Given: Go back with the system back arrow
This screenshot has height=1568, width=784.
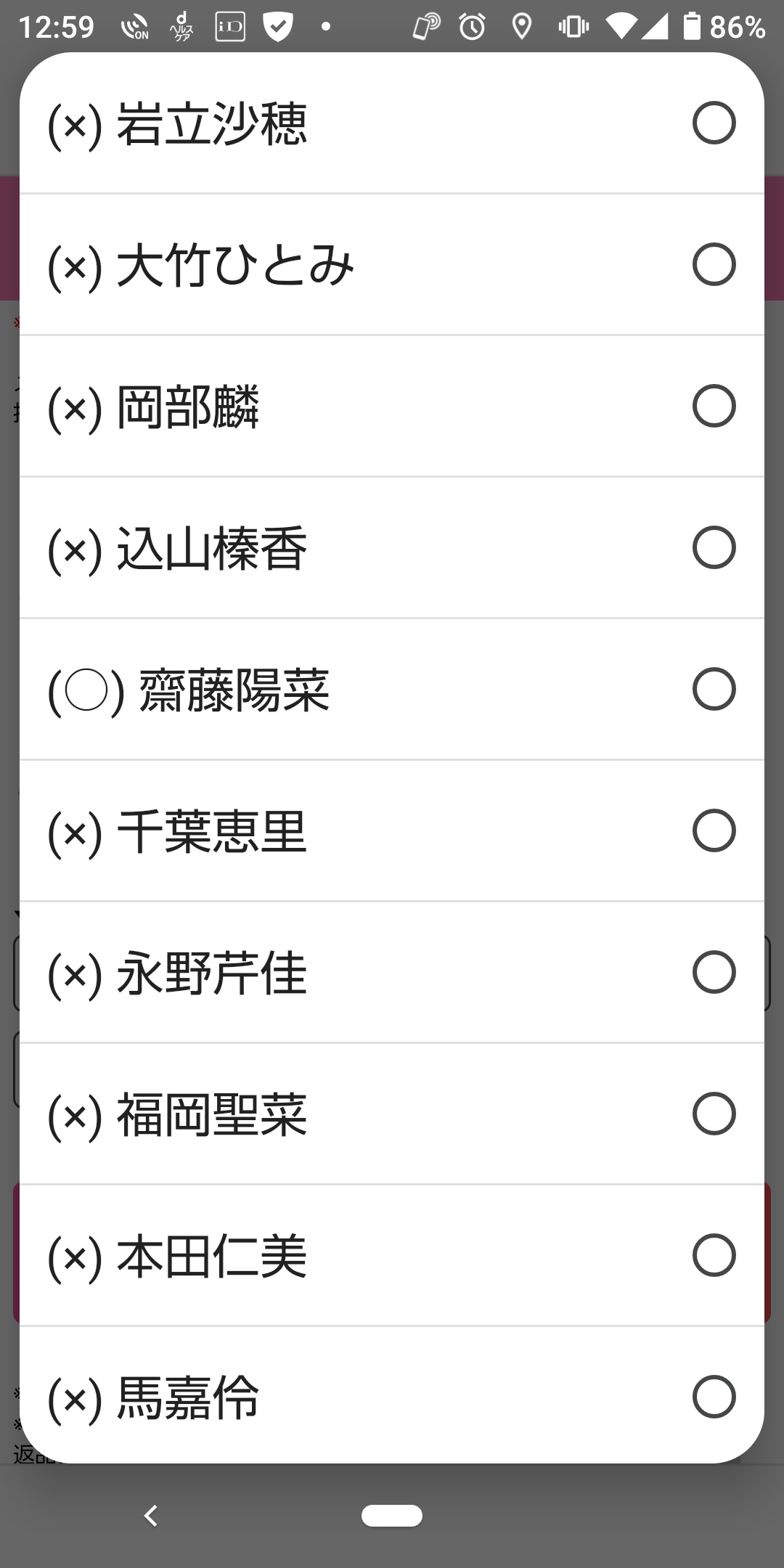Looking at the screenshot, I should [x=151, y=1516].
